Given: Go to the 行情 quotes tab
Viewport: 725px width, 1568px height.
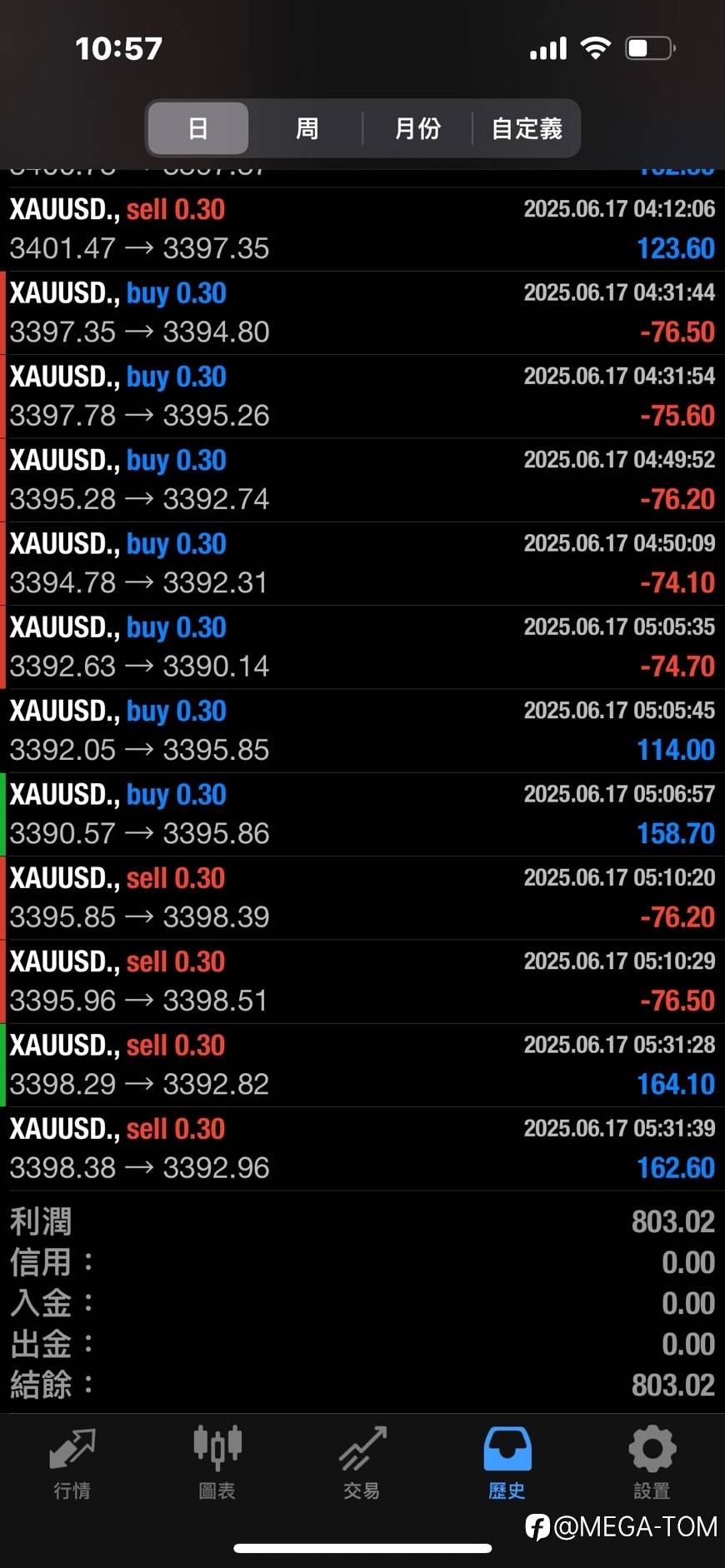Looking at the screenshot, I should 72,1464.
